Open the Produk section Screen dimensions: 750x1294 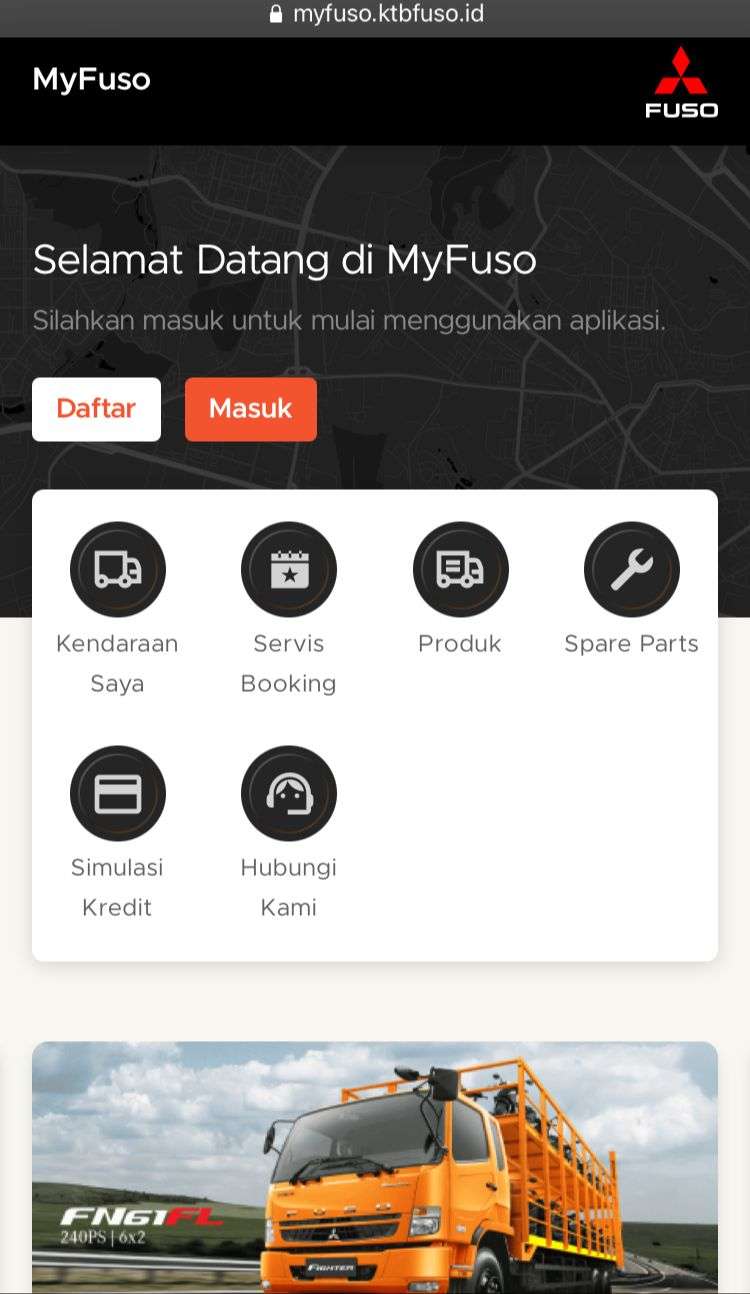click(x=460, y=570)
